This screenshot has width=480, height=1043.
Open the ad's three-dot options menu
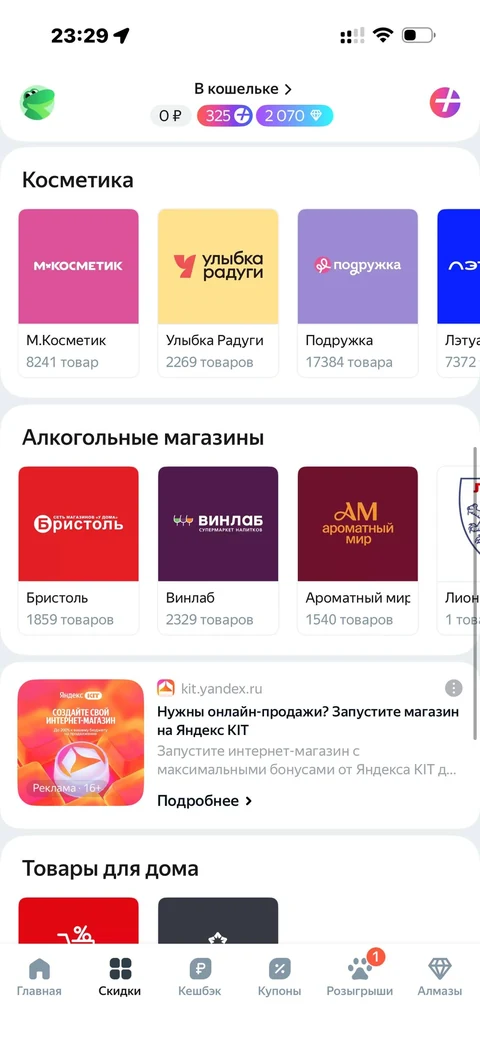(453, 688)
